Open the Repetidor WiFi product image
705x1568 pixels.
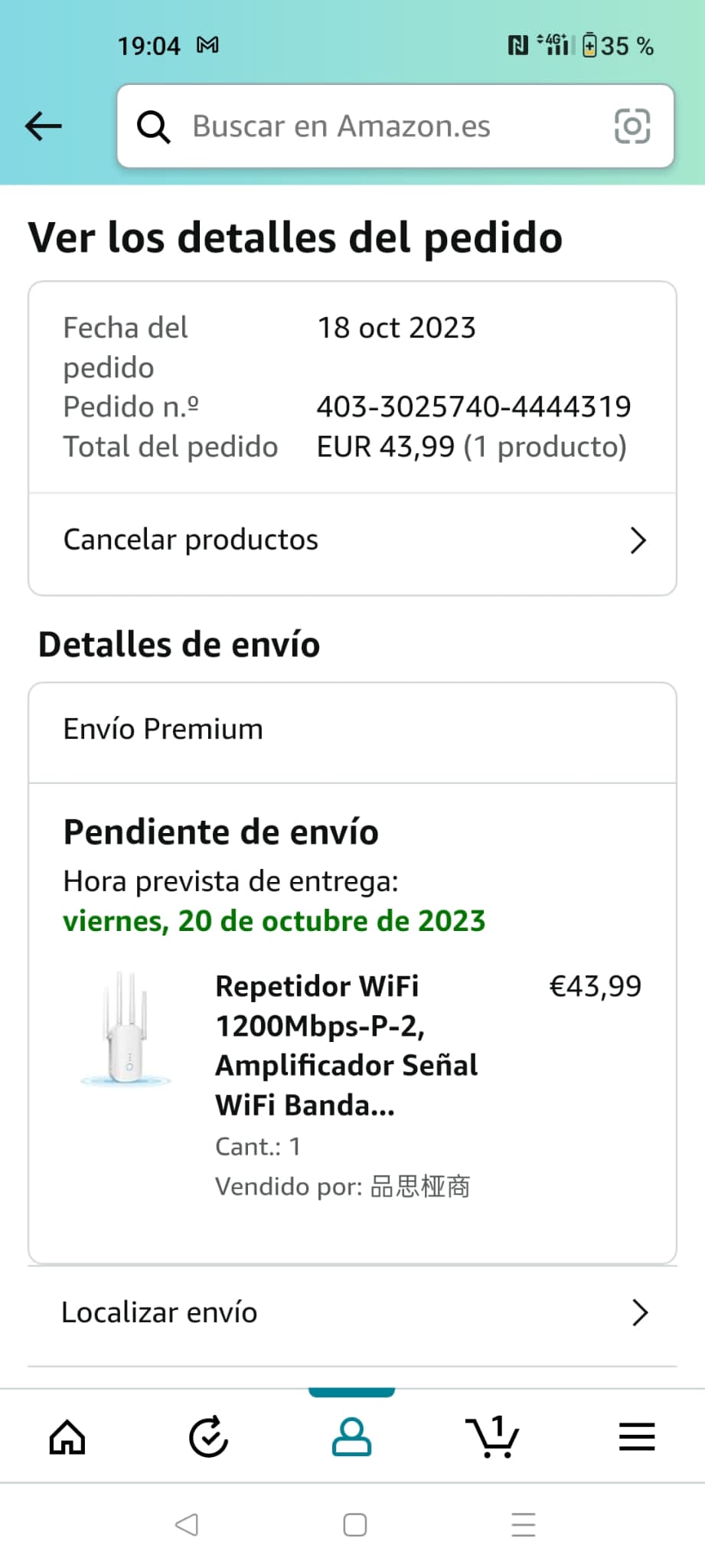(126, 1028)
